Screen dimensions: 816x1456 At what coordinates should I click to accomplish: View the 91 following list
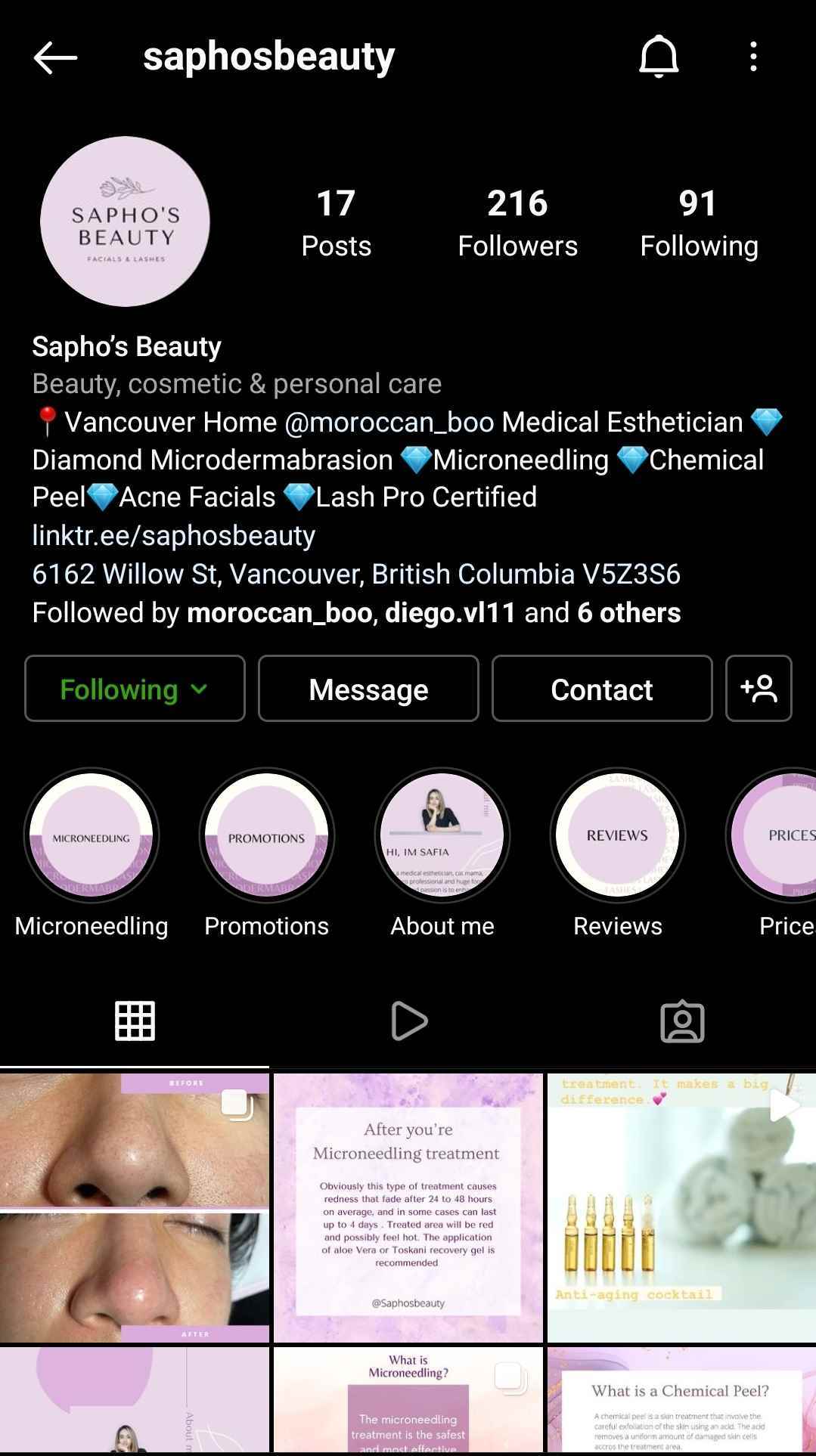[698, 223]
